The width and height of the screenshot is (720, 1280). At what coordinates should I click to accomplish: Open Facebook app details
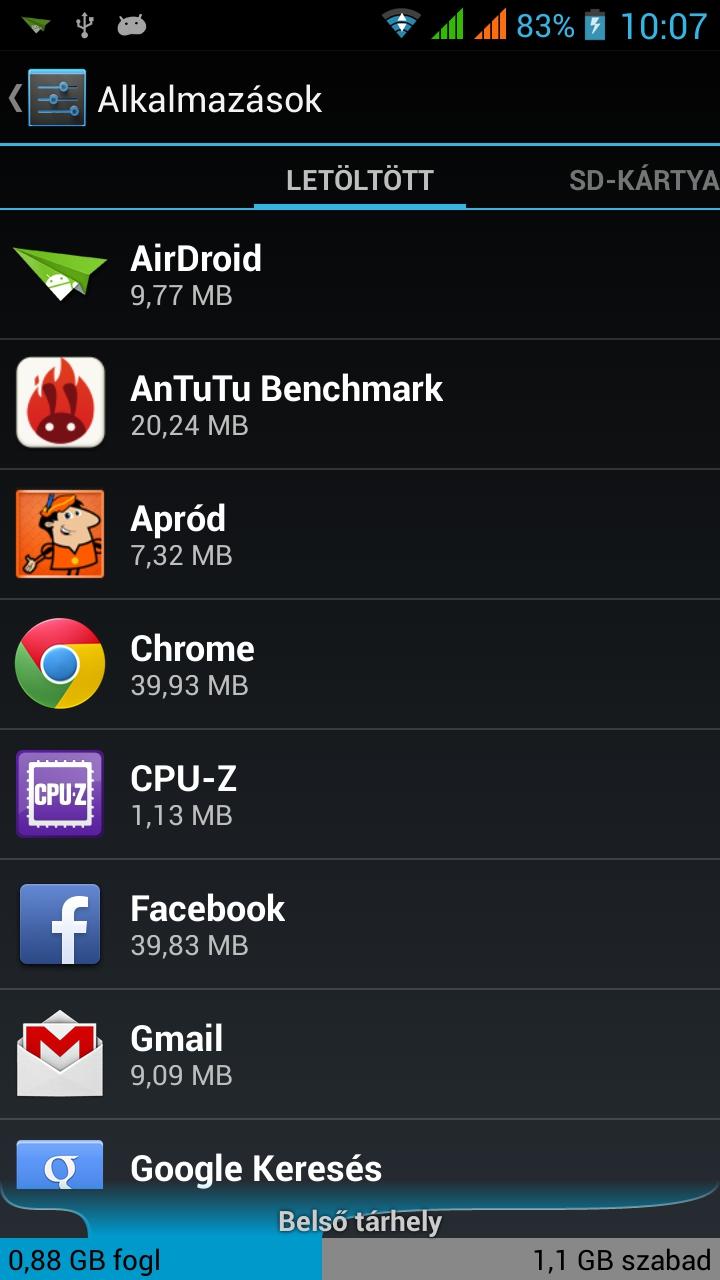click(x=360, y=924)
